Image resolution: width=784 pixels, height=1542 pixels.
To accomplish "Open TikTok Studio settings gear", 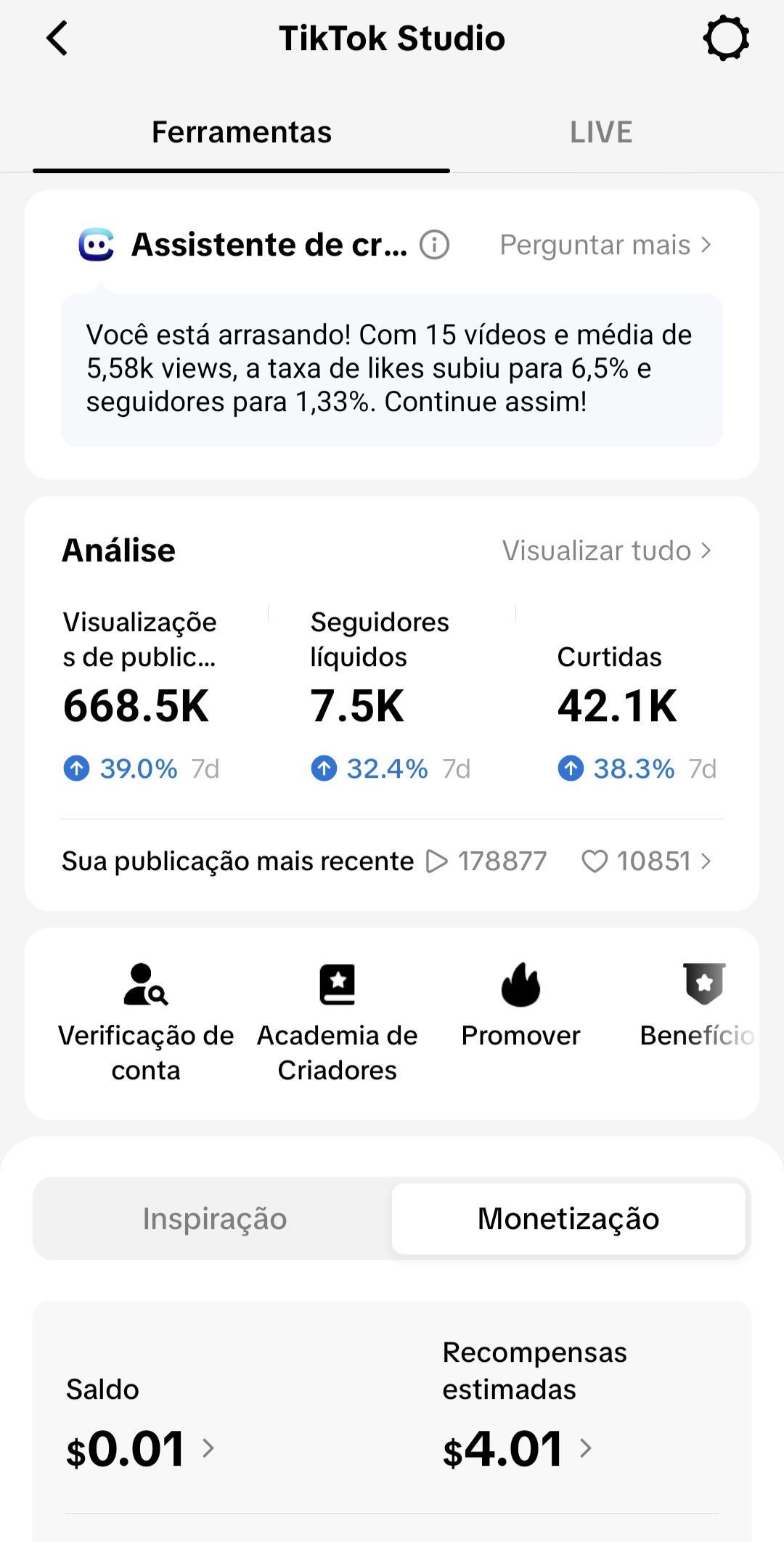I will coord(726,38).
